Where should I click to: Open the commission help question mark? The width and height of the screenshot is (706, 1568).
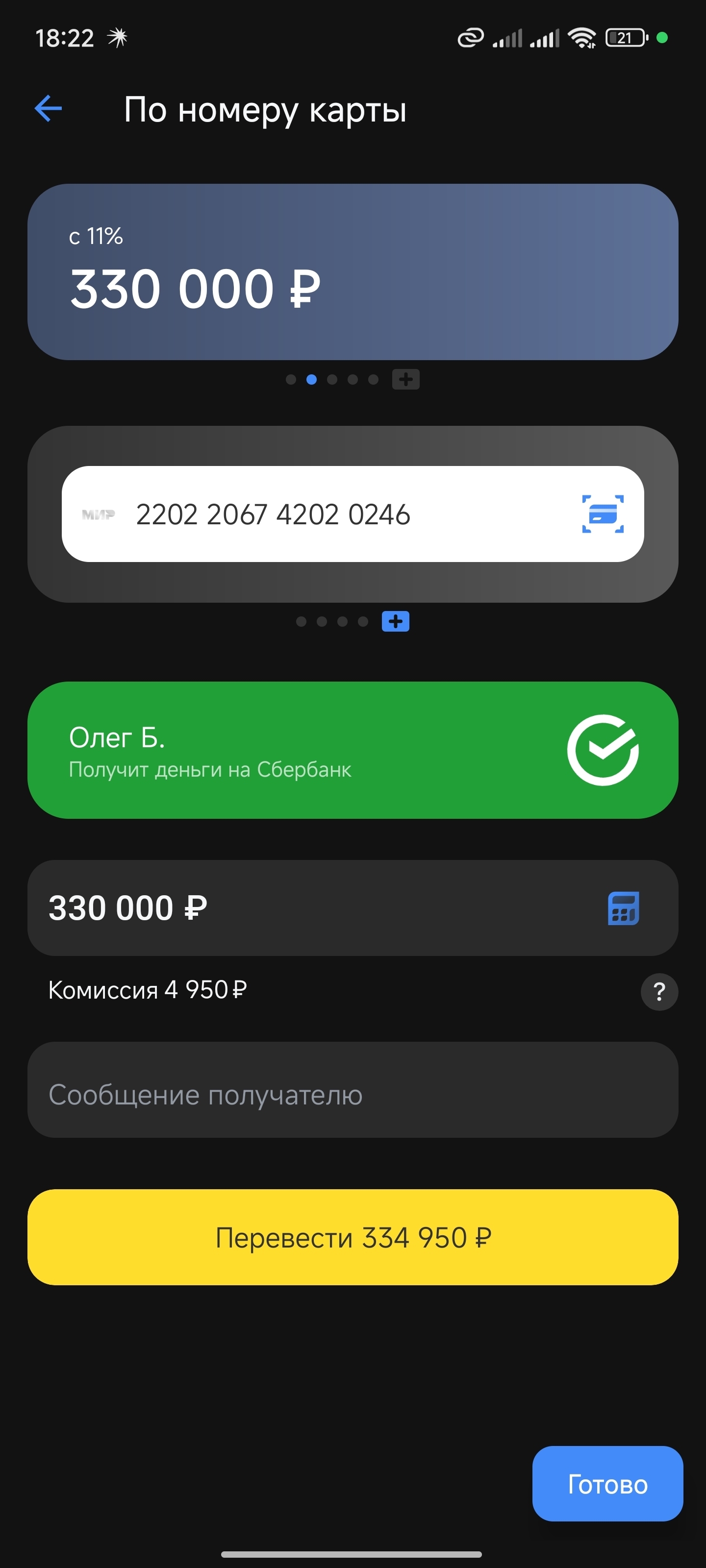pyautogui.click(x=659, y=992)
